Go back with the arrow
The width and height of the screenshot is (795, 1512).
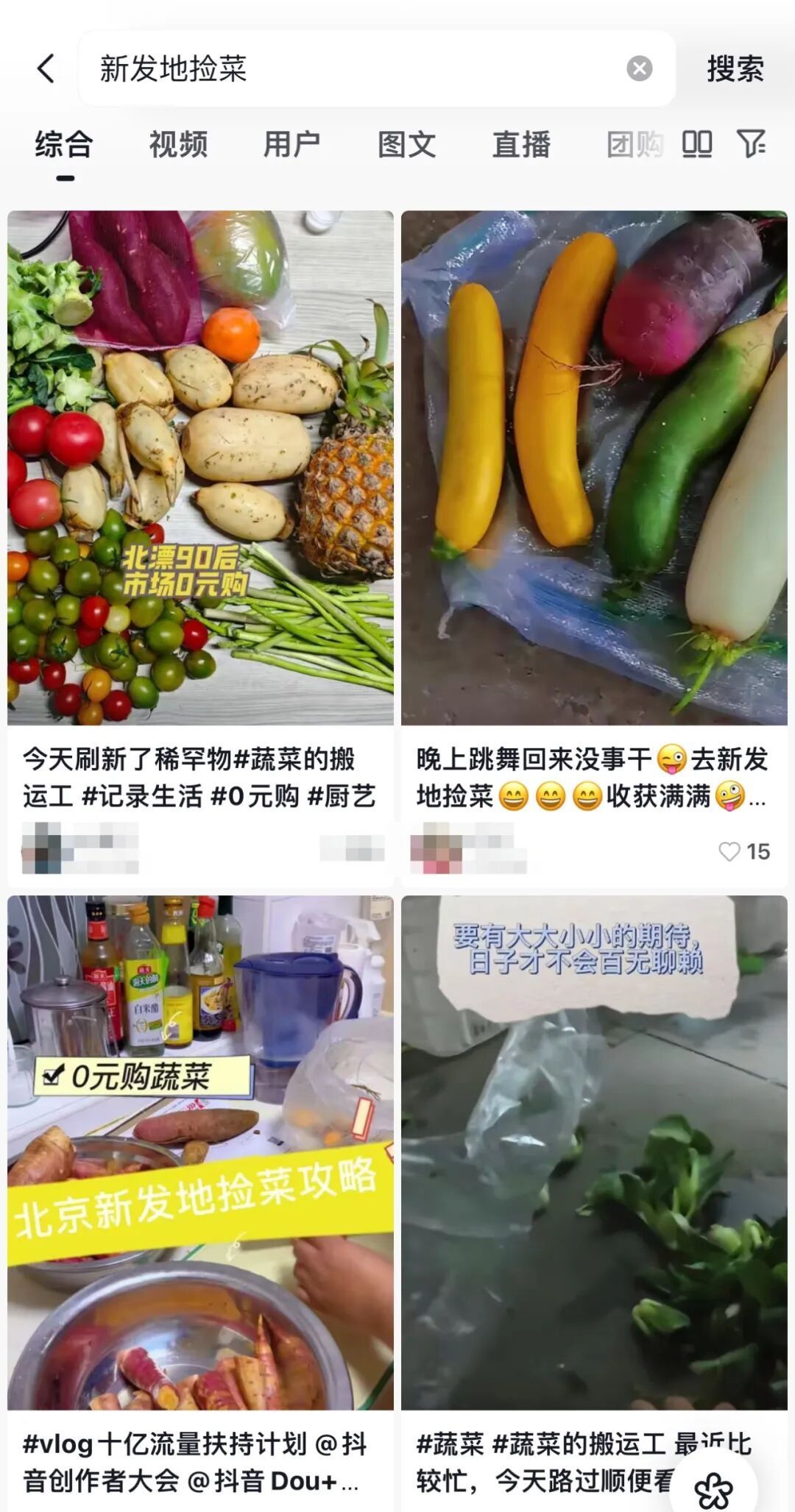46,69
